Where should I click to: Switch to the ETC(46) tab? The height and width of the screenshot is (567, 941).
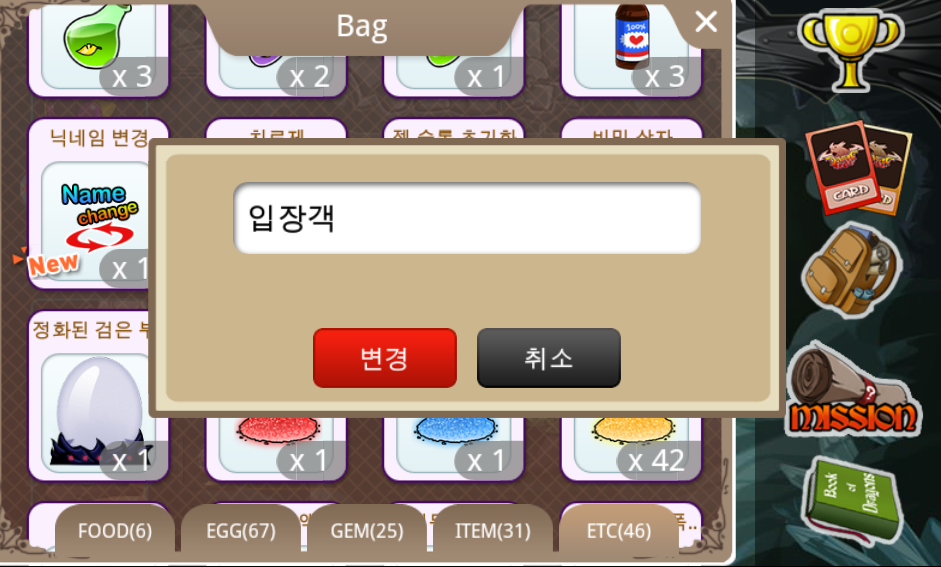coord(619,530)
